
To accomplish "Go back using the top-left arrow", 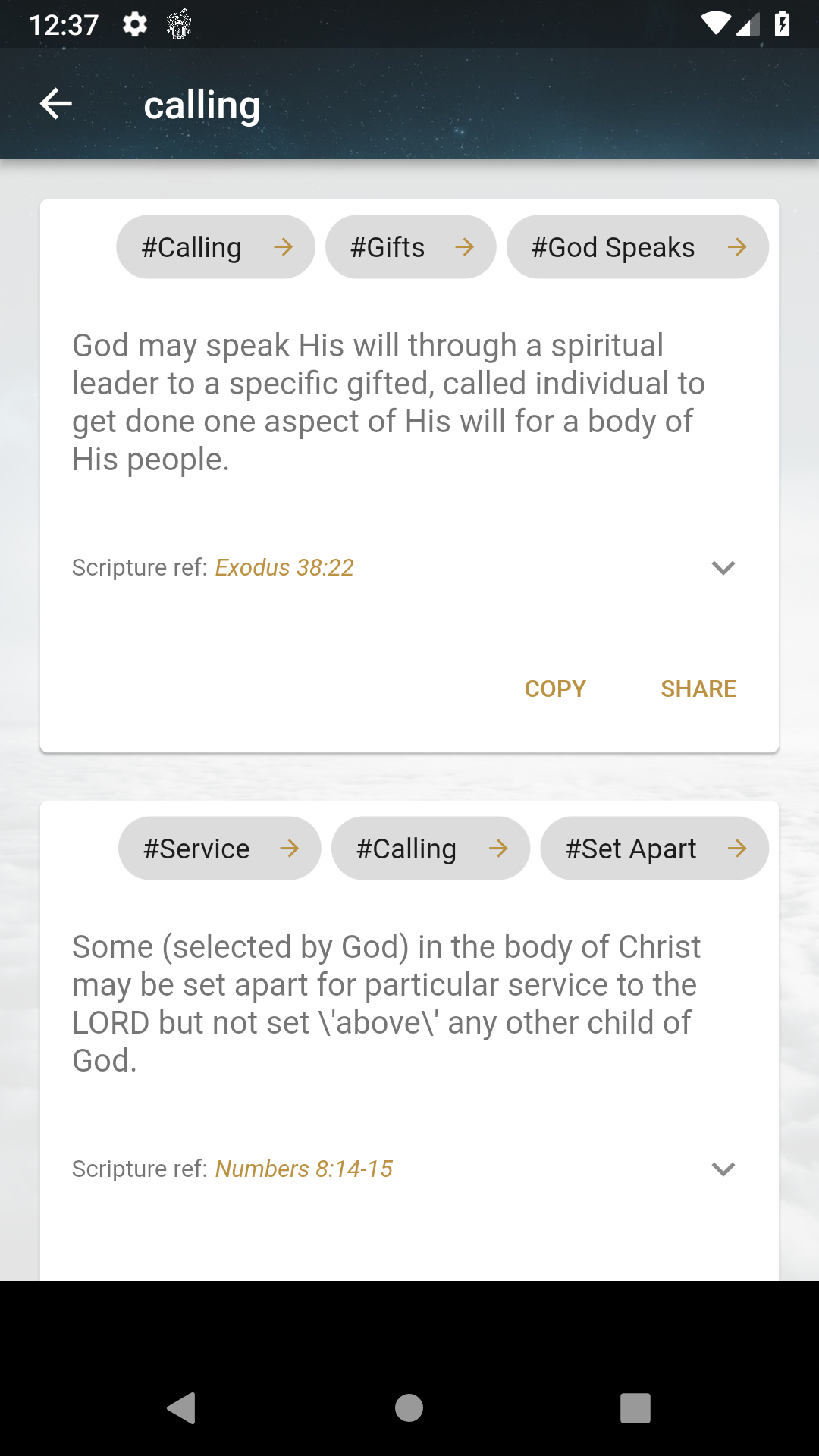I will pos(56,104).
